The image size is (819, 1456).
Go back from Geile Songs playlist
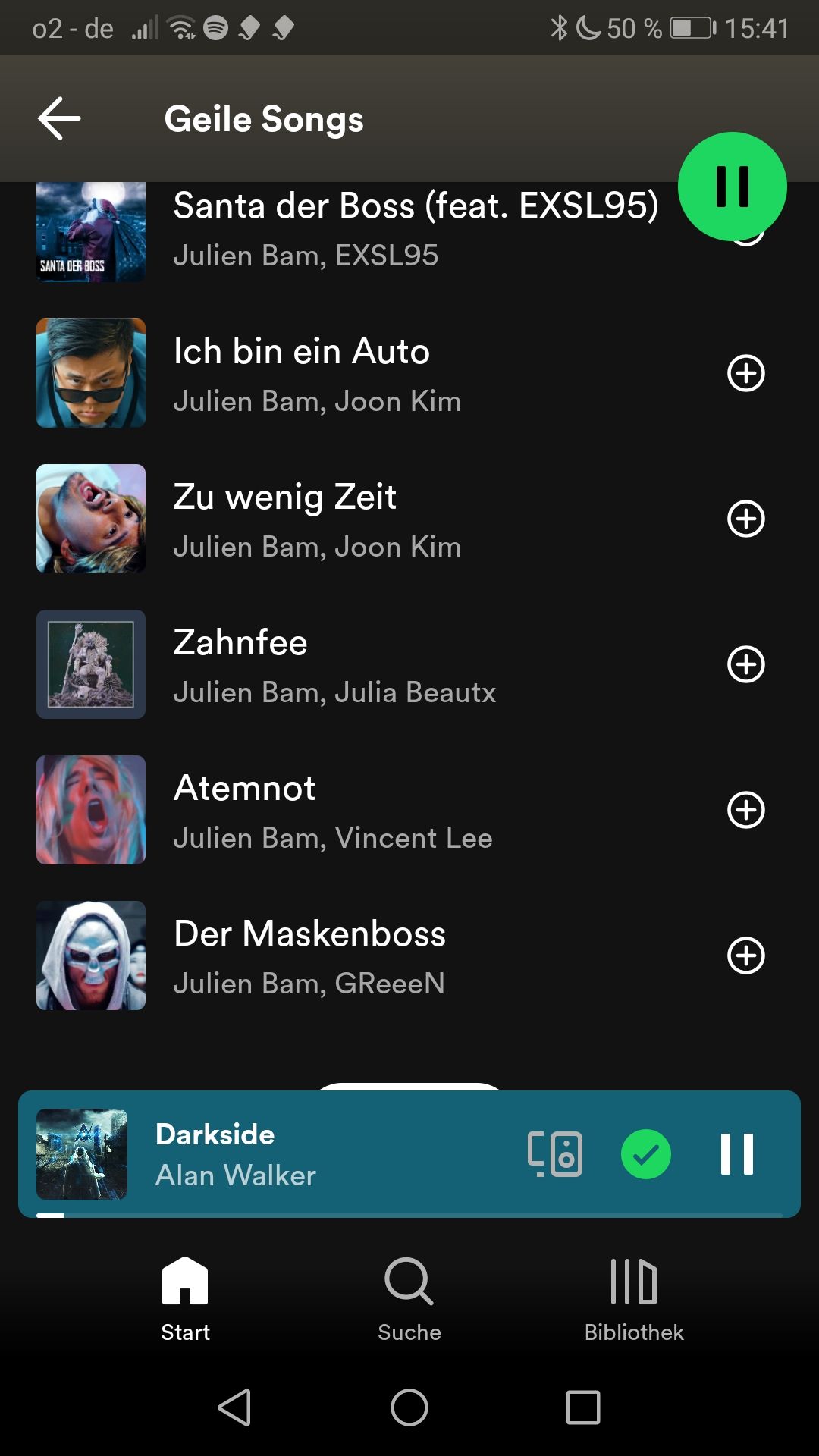click(59, 118)
